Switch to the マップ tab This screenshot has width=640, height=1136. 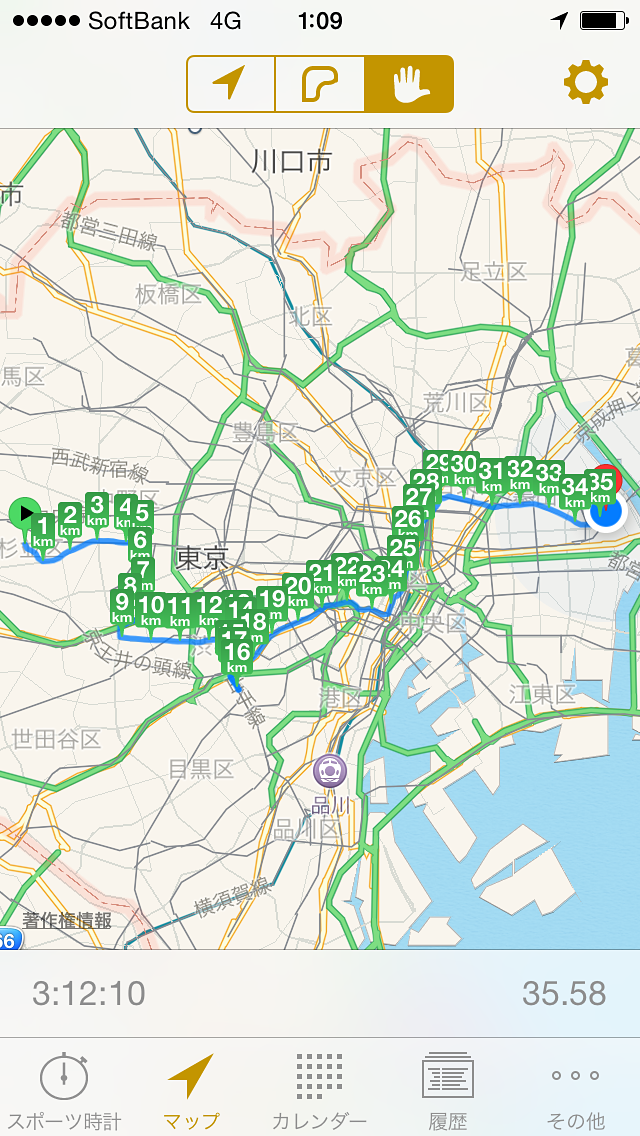(191, 1090)
